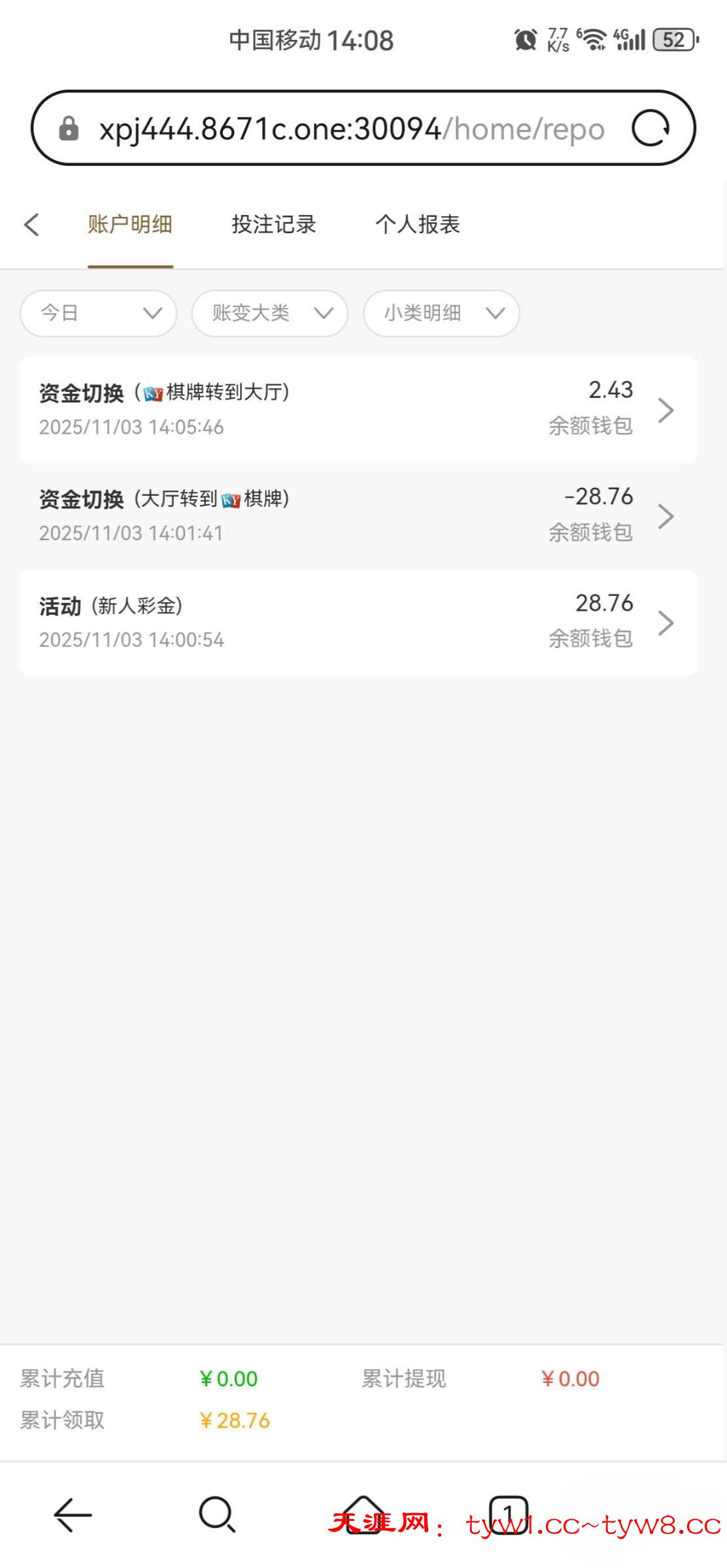Expand the 账变大类 dropdown
Screen dimensions: 727x1568
[x=270, y=314]
